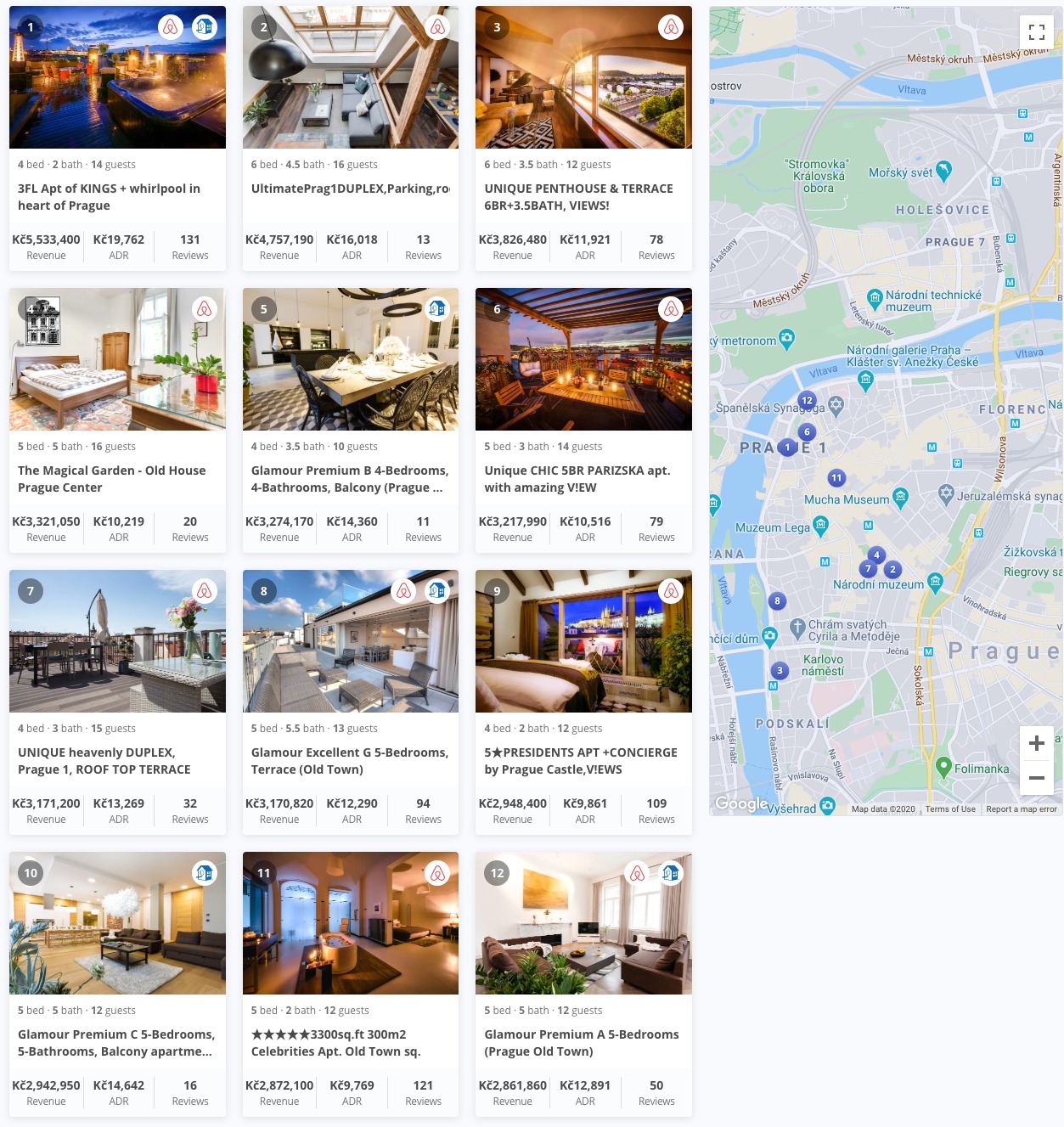This screenshot has width=1064, height=1127.
Task: Select map marker number 8
Action: tap(777, 601)
